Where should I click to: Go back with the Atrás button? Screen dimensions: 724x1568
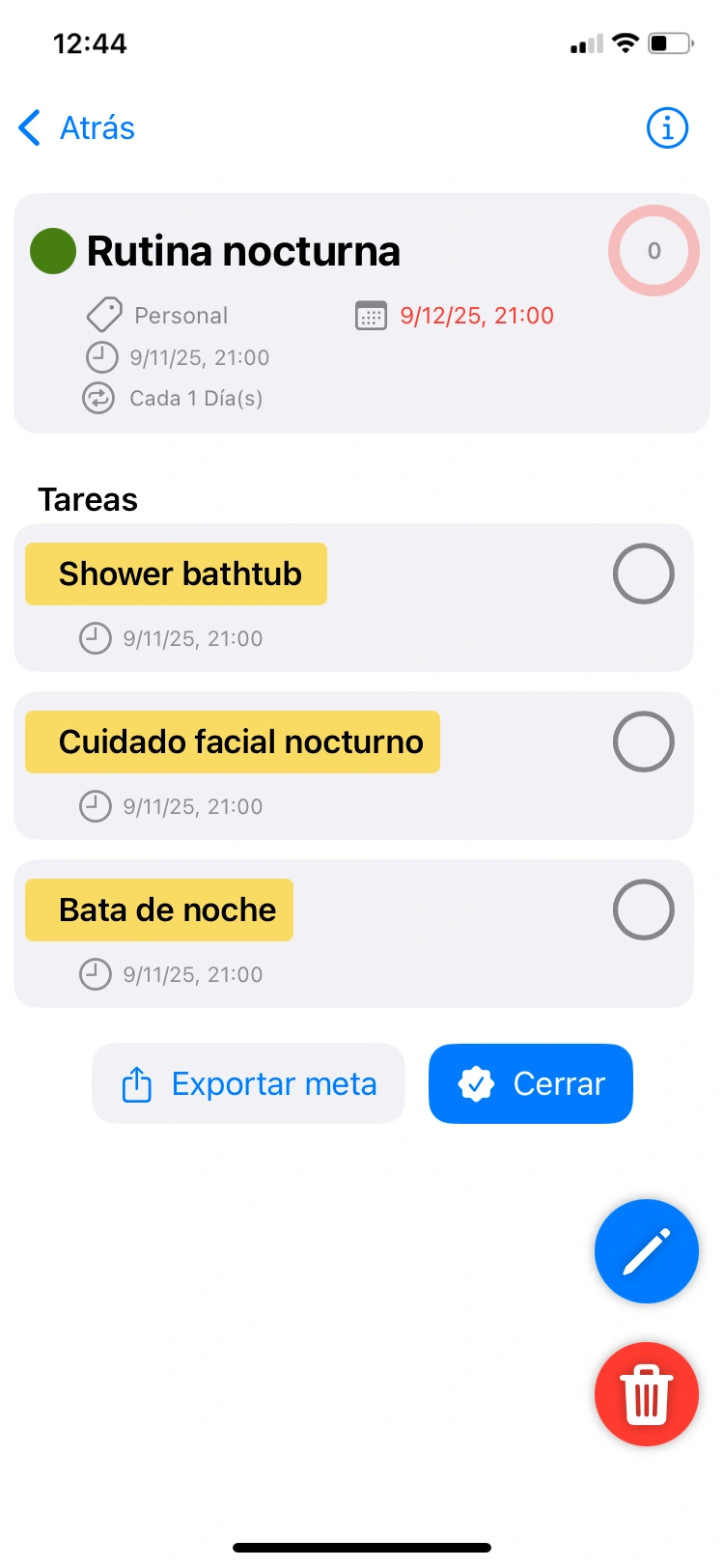[77, 127]
